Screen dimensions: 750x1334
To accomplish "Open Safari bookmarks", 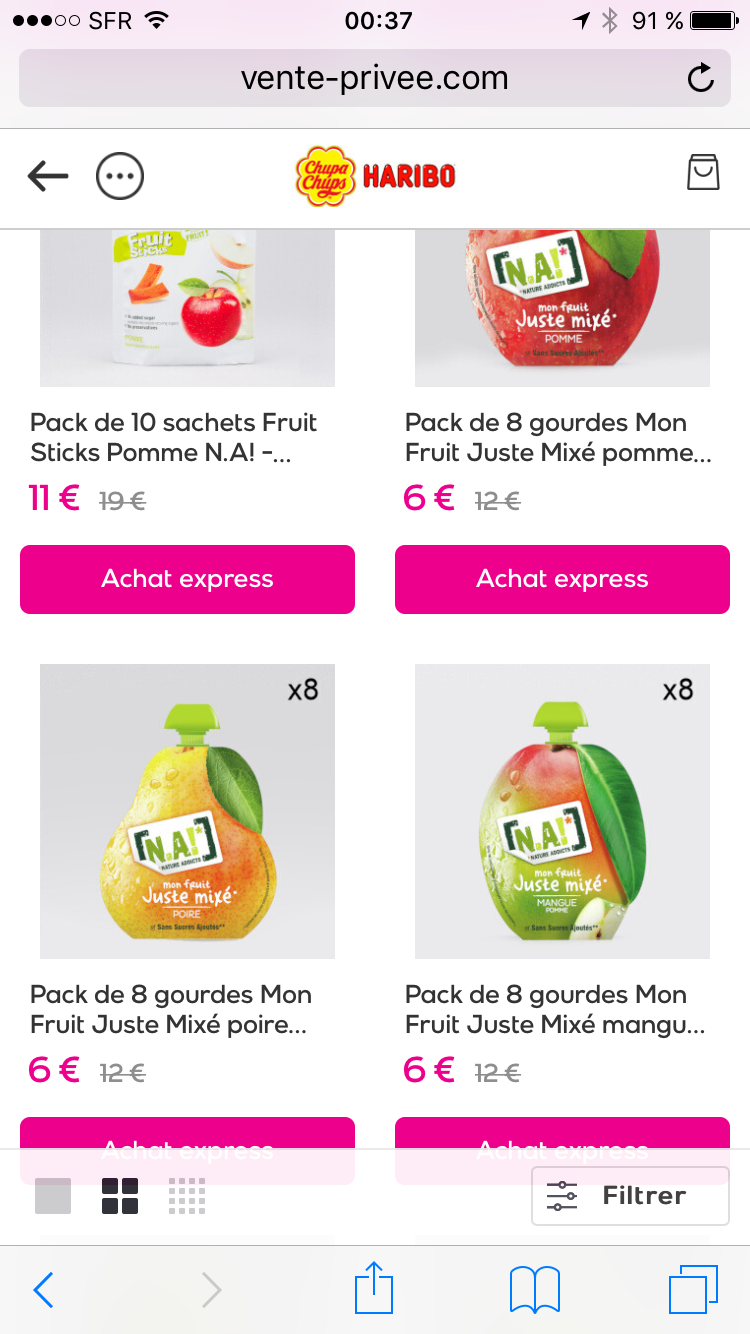I will [x=535, y=1289].
